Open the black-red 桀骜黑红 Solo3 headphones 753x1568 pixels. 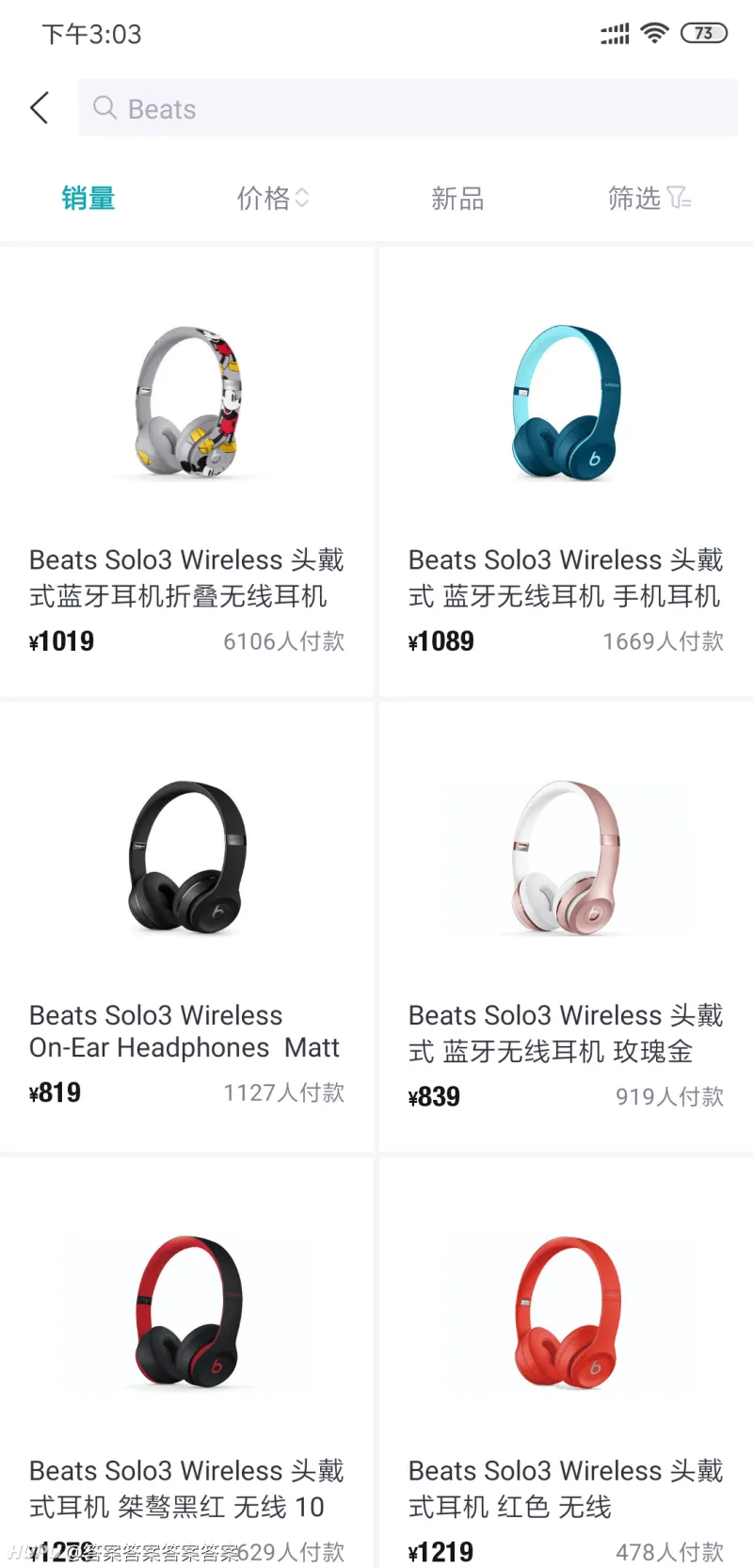click(187, 1366)
